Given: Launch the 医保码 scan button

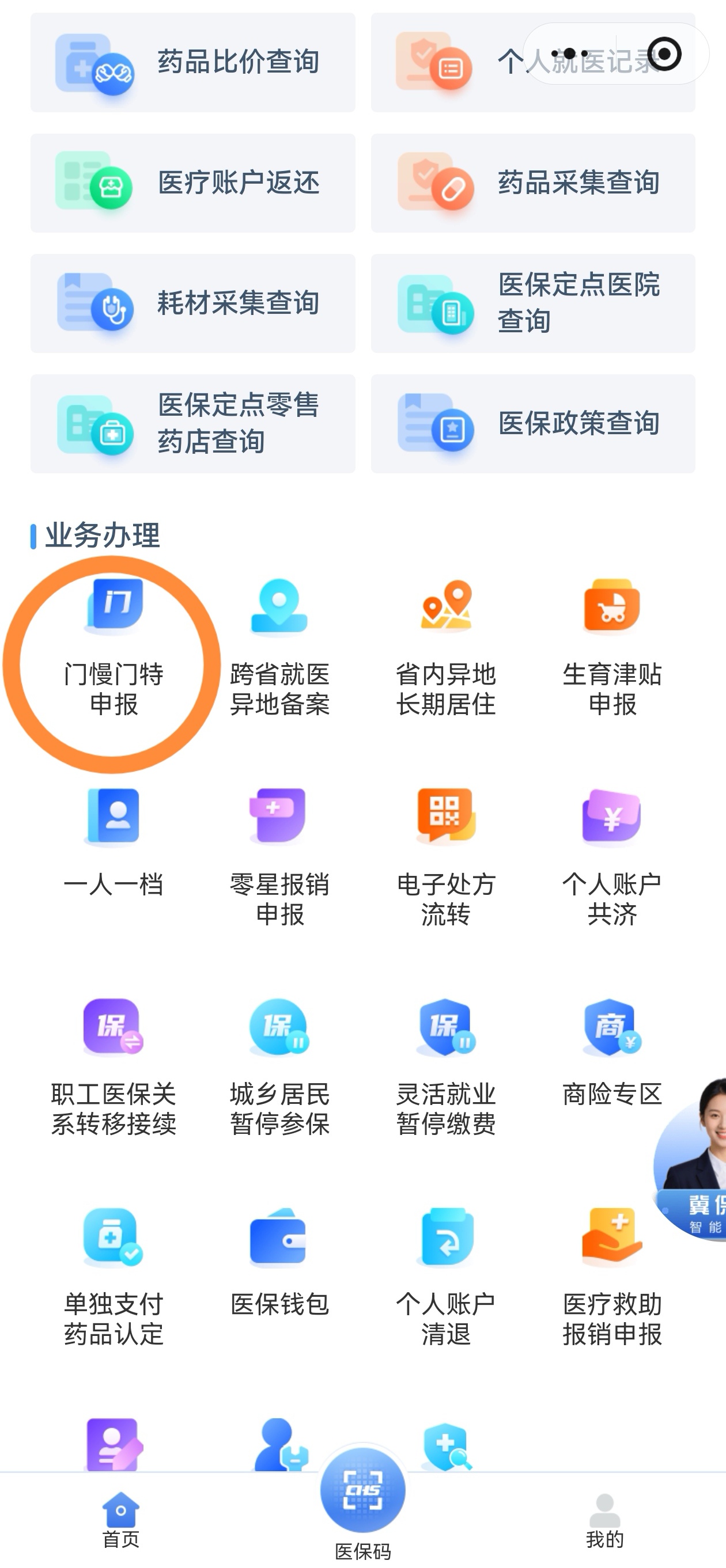Looking at the screenshot, I should (x=363, y=1491).
